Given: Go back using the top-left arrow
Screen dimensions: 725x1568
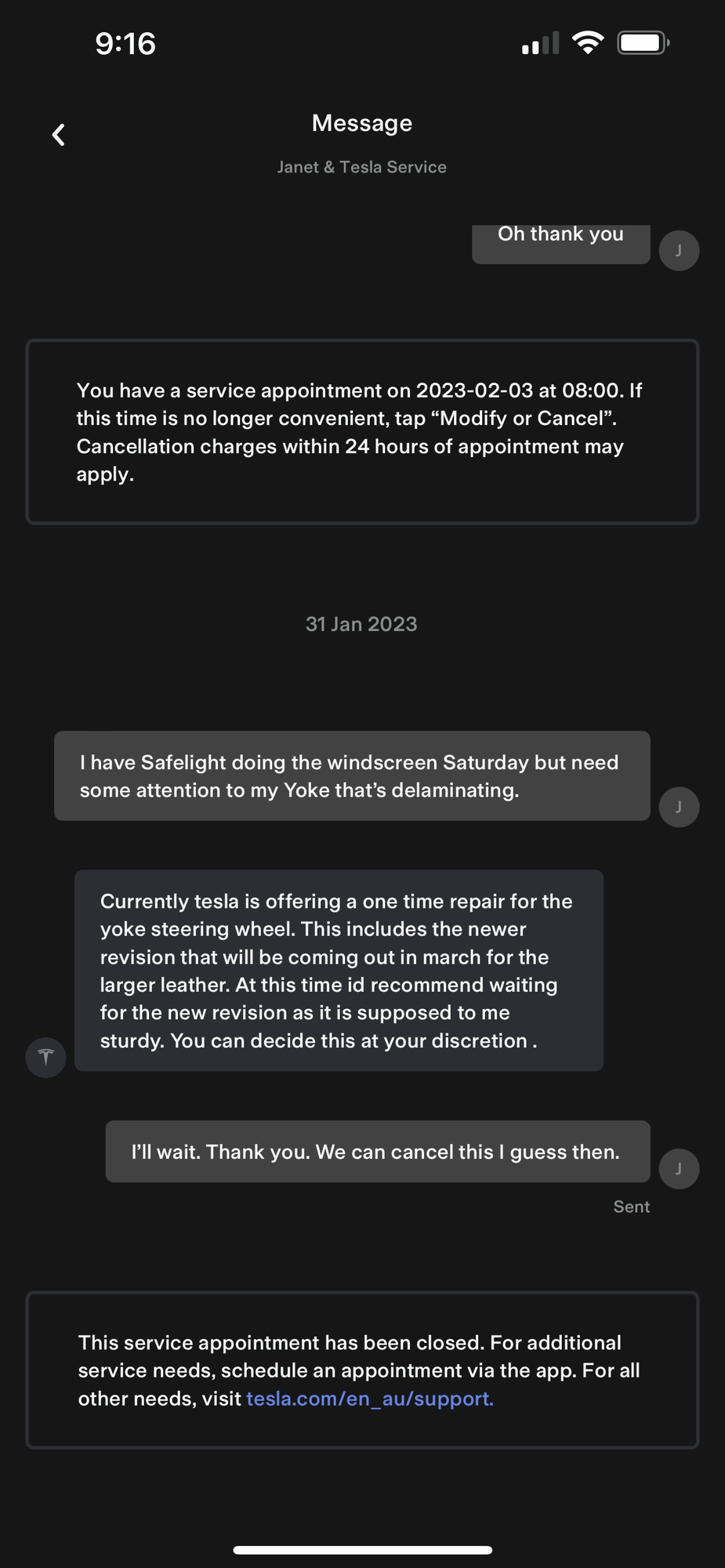Looking at the screenshot, I should pos(58,135).
